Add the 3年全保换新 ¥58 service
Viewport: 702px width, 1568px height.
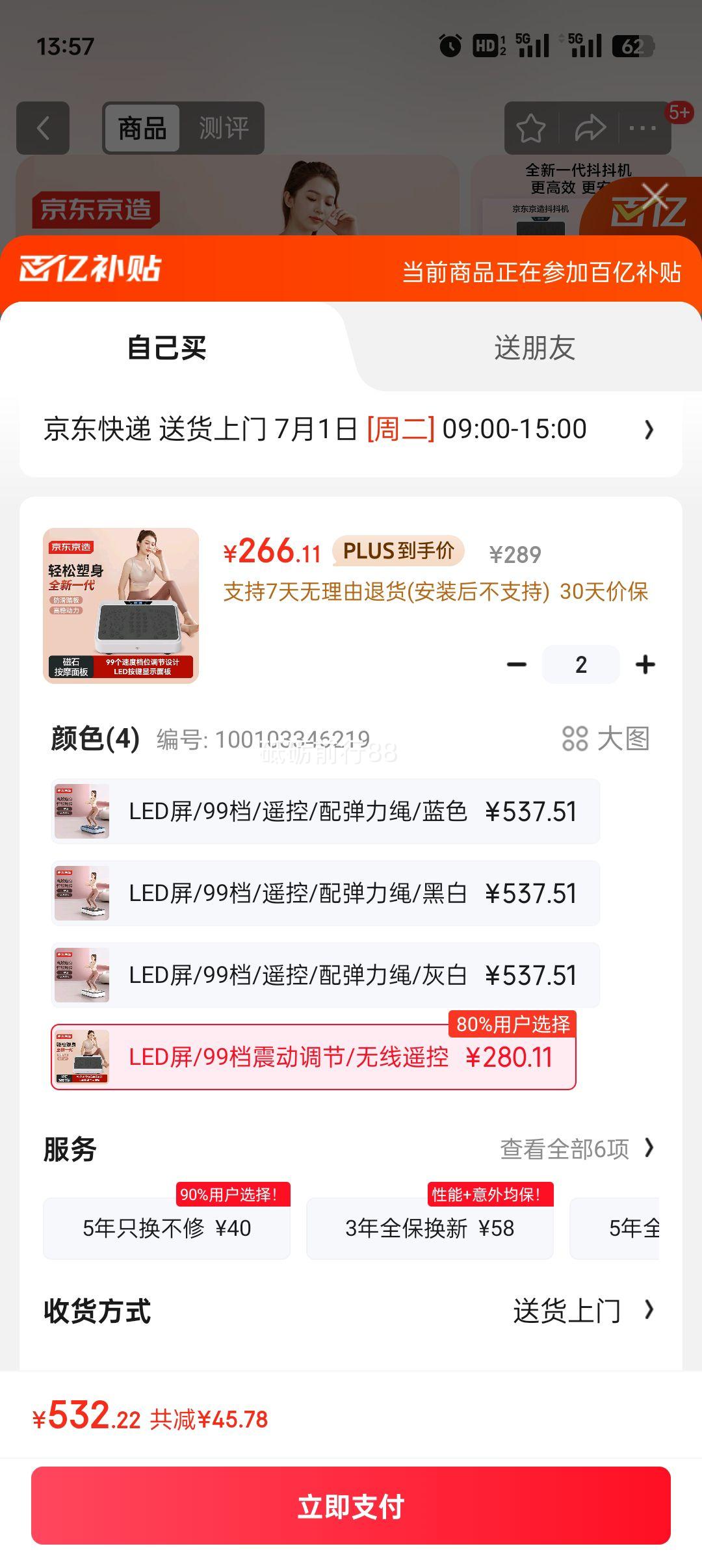430,1228
